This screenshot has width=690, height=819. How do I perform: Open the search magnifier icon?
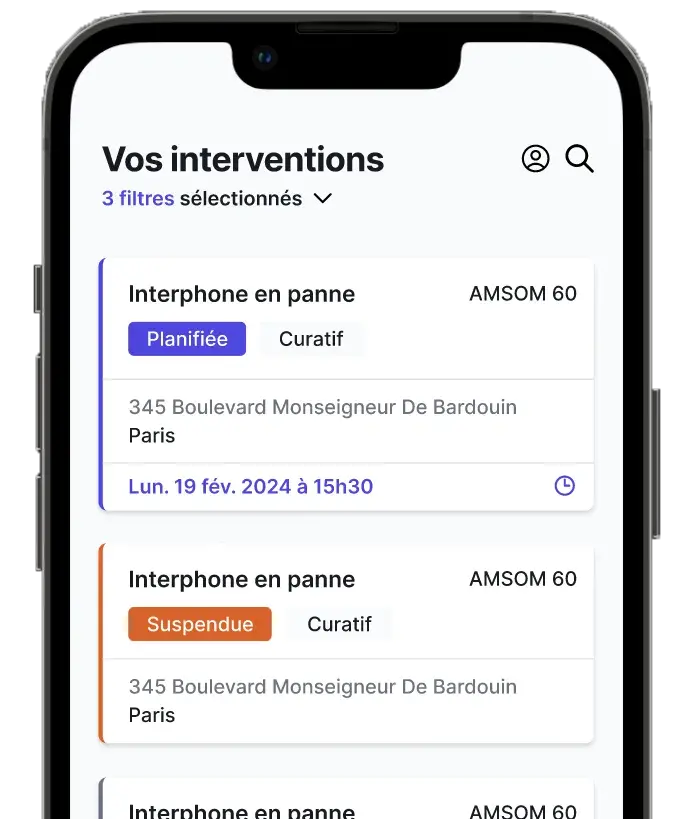[x=580, y=159]
